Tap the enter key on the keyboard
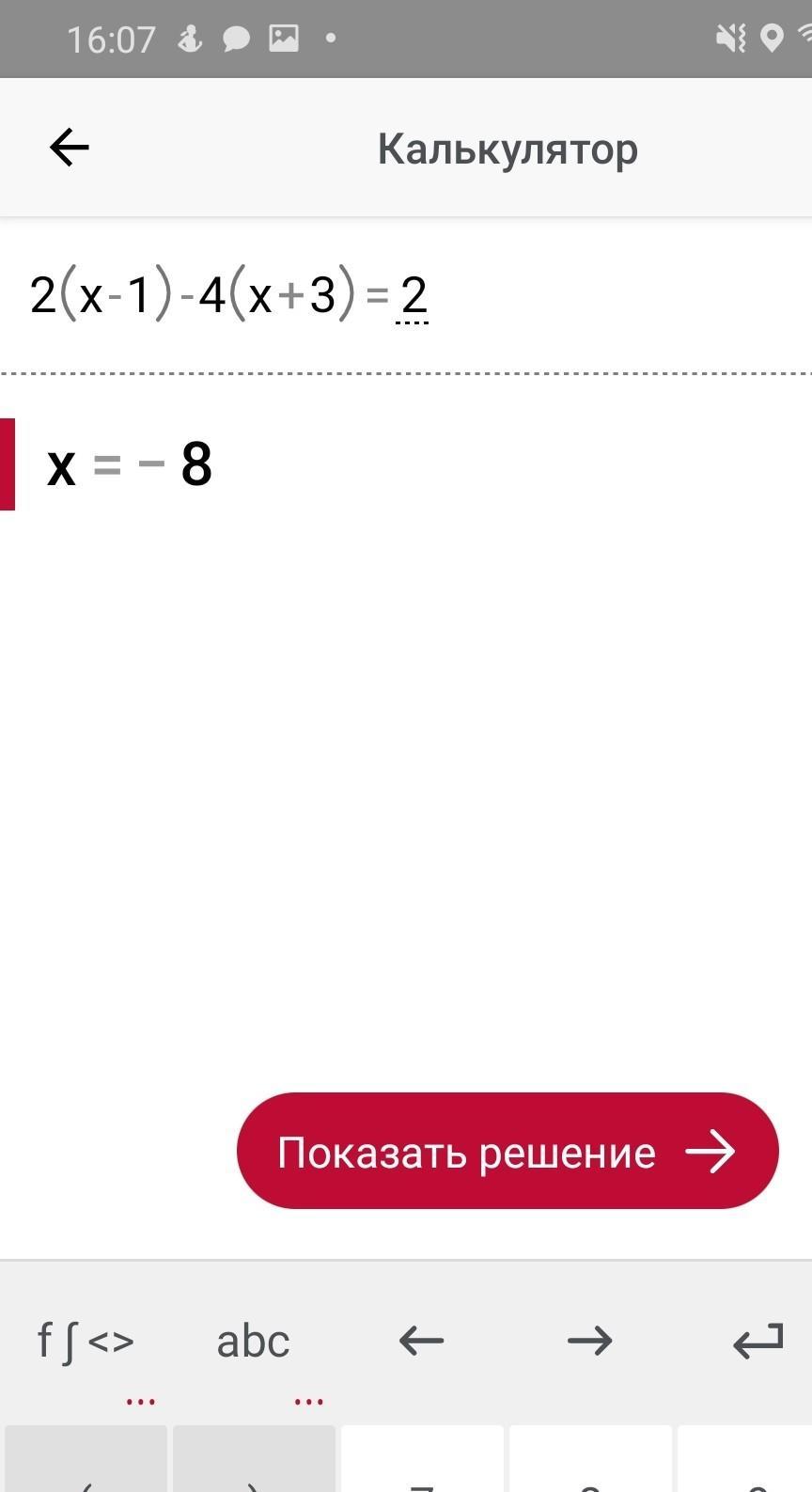Viewport: 812px width, 1492px height. (x=757, y=1342)
